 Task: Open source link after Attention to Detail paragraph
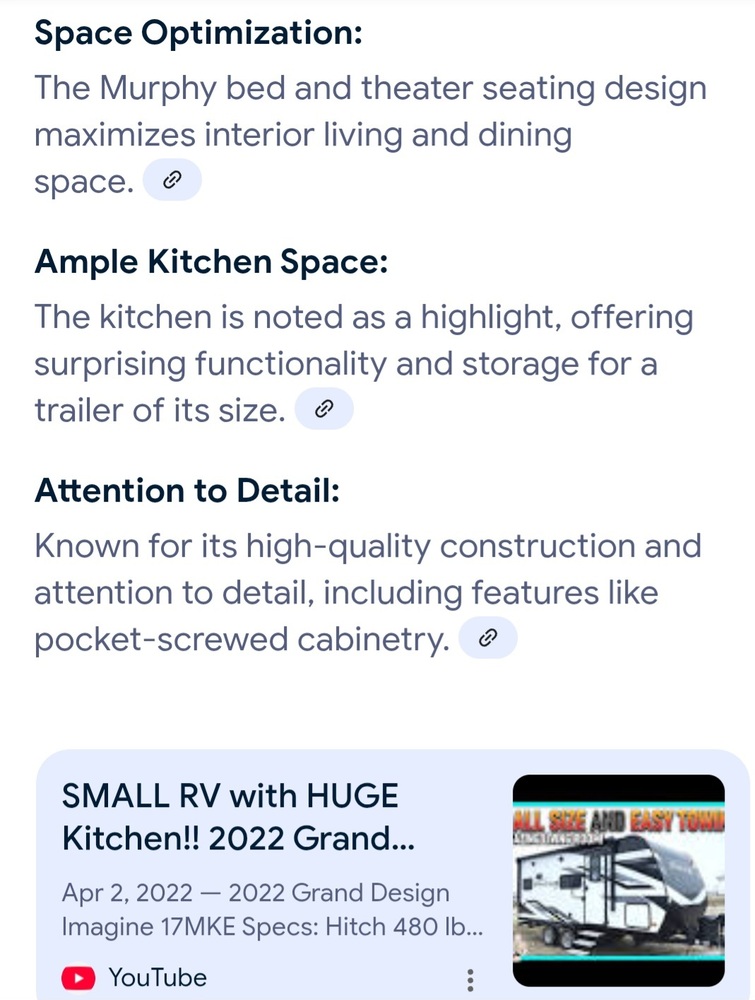[x=488, y=639]
